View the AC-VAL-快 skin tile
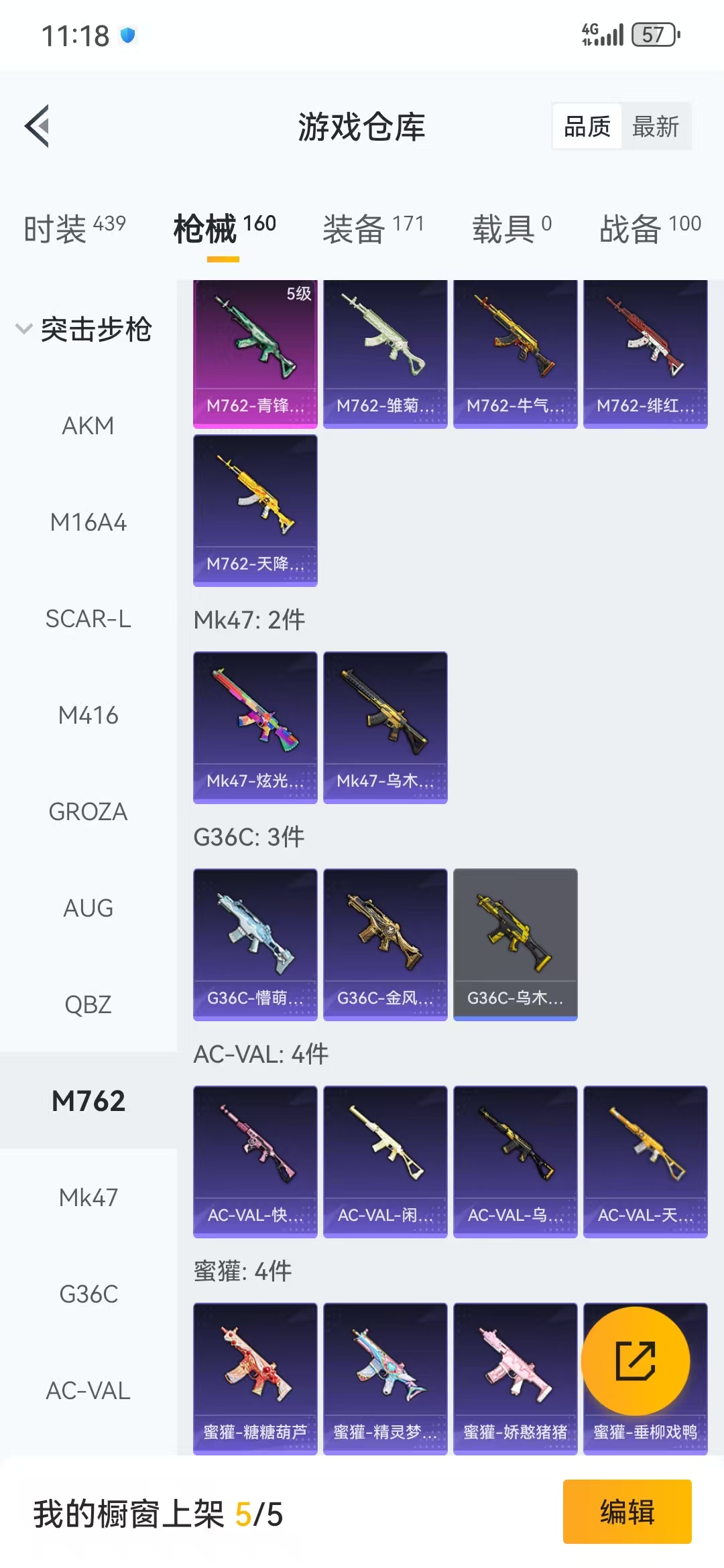 tap(255, 1162)
